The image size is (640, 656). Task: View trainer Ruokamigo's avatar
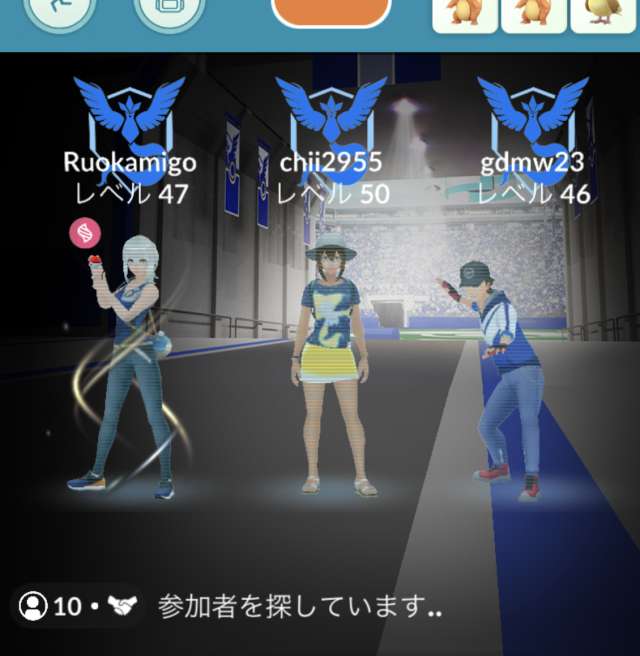coord(124,368)
